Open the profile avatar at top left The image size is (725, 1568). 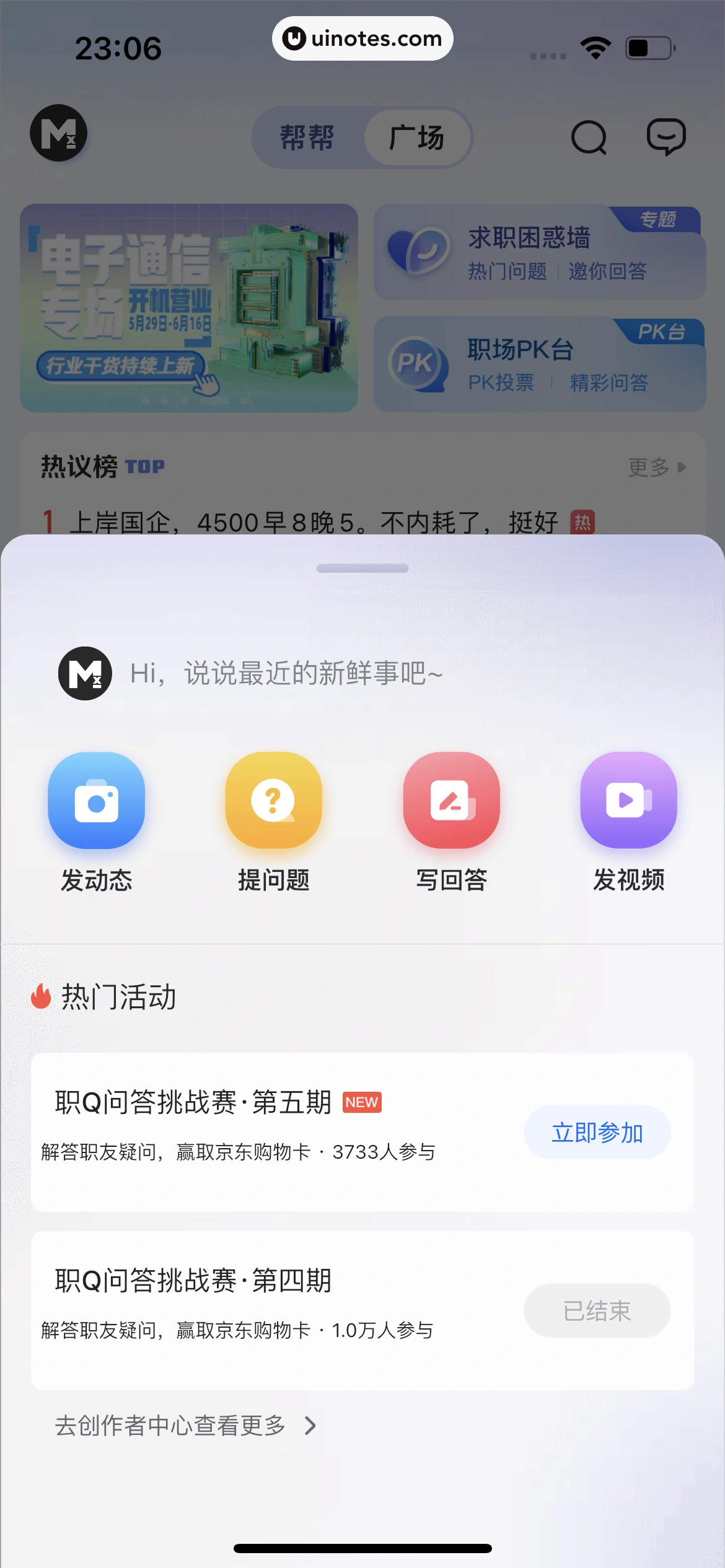click(x=59, y=133)
